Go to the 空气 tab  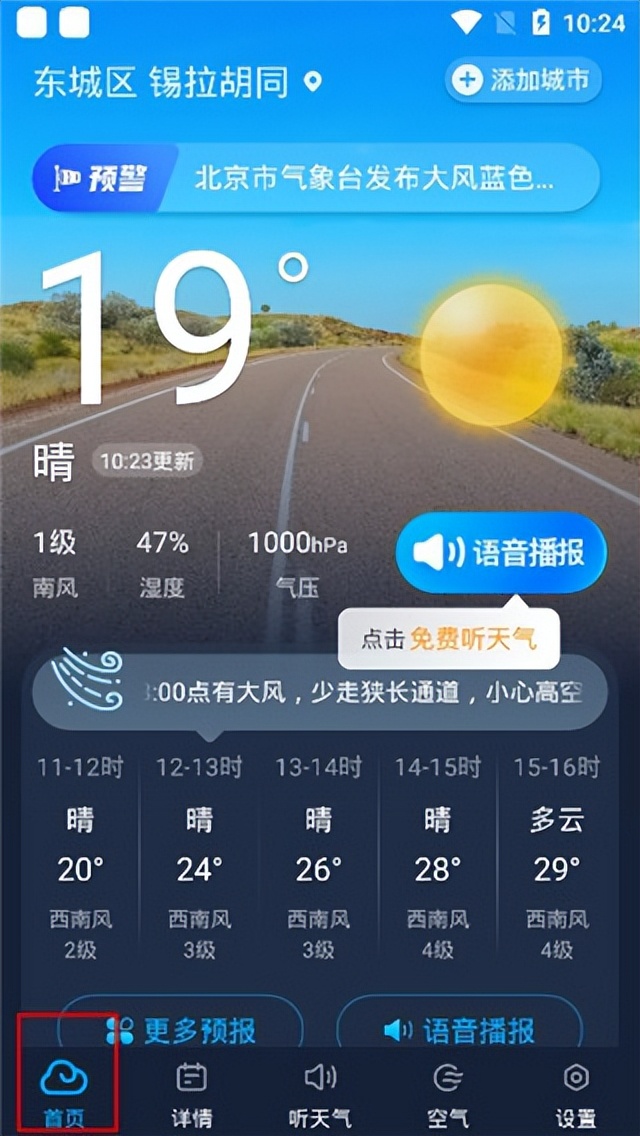447,1092
